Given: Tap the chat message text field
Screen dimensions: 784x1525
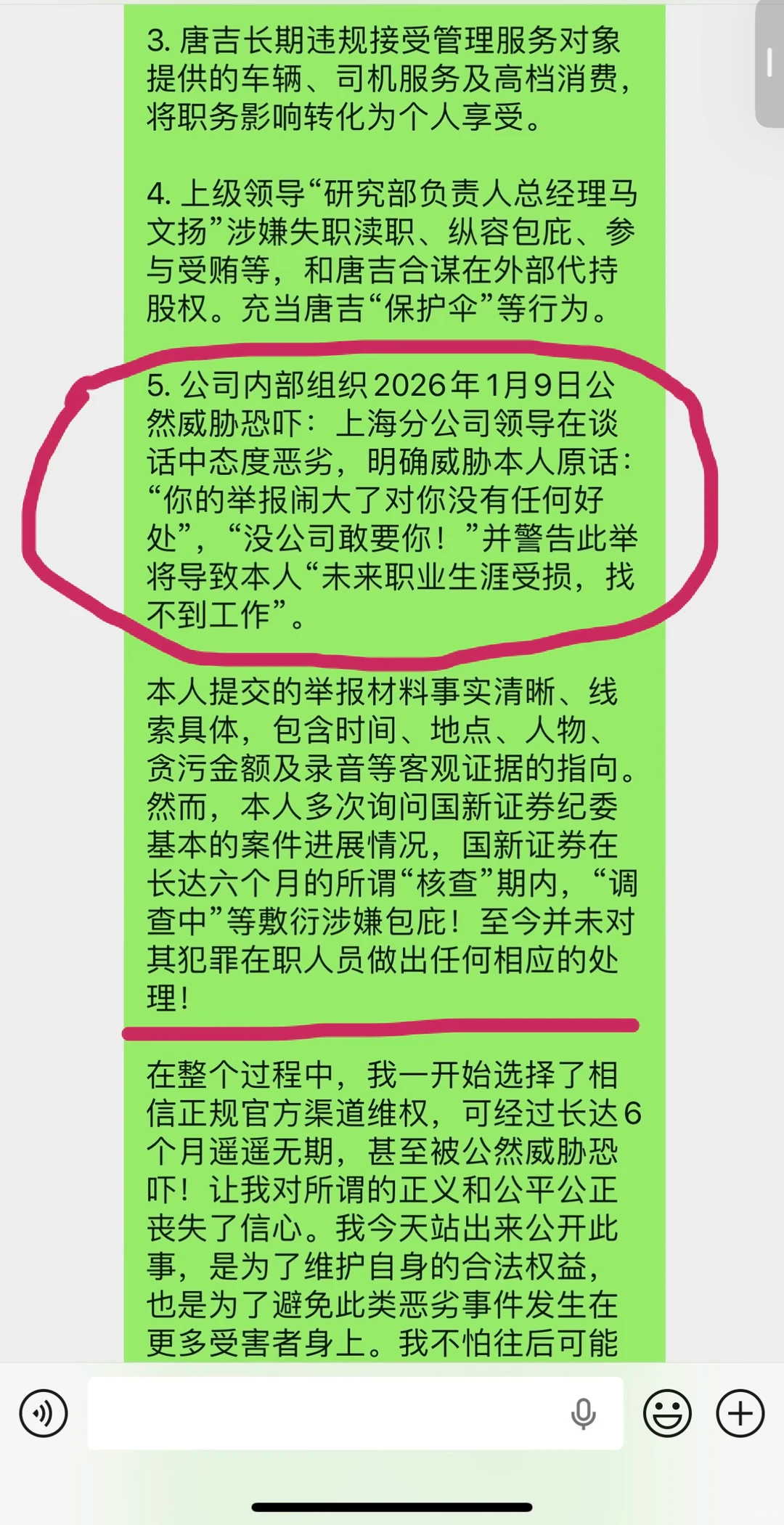Looking at the screenshot, I should [x=327, y=1413].
